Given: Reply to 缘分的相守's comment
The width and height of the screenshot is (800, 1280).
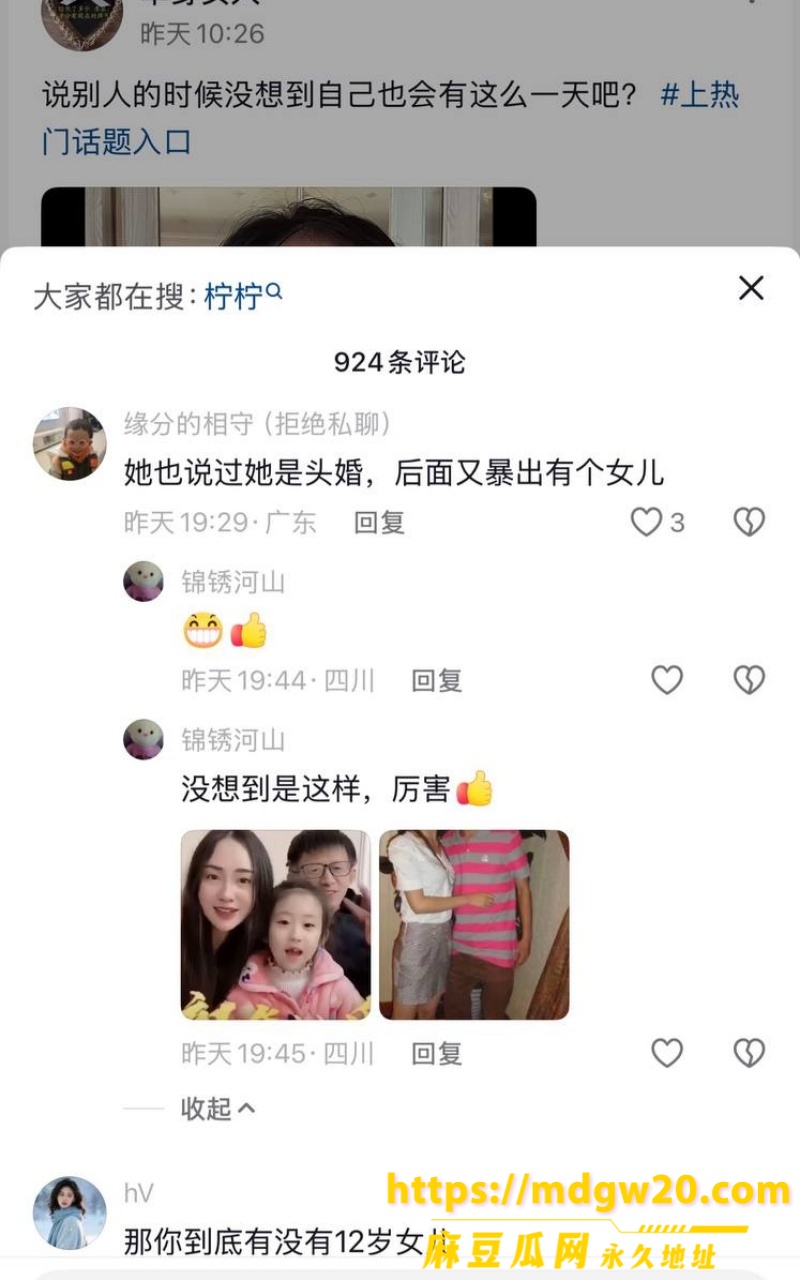Looking at the screenshot, I should [x=379, y=522].
